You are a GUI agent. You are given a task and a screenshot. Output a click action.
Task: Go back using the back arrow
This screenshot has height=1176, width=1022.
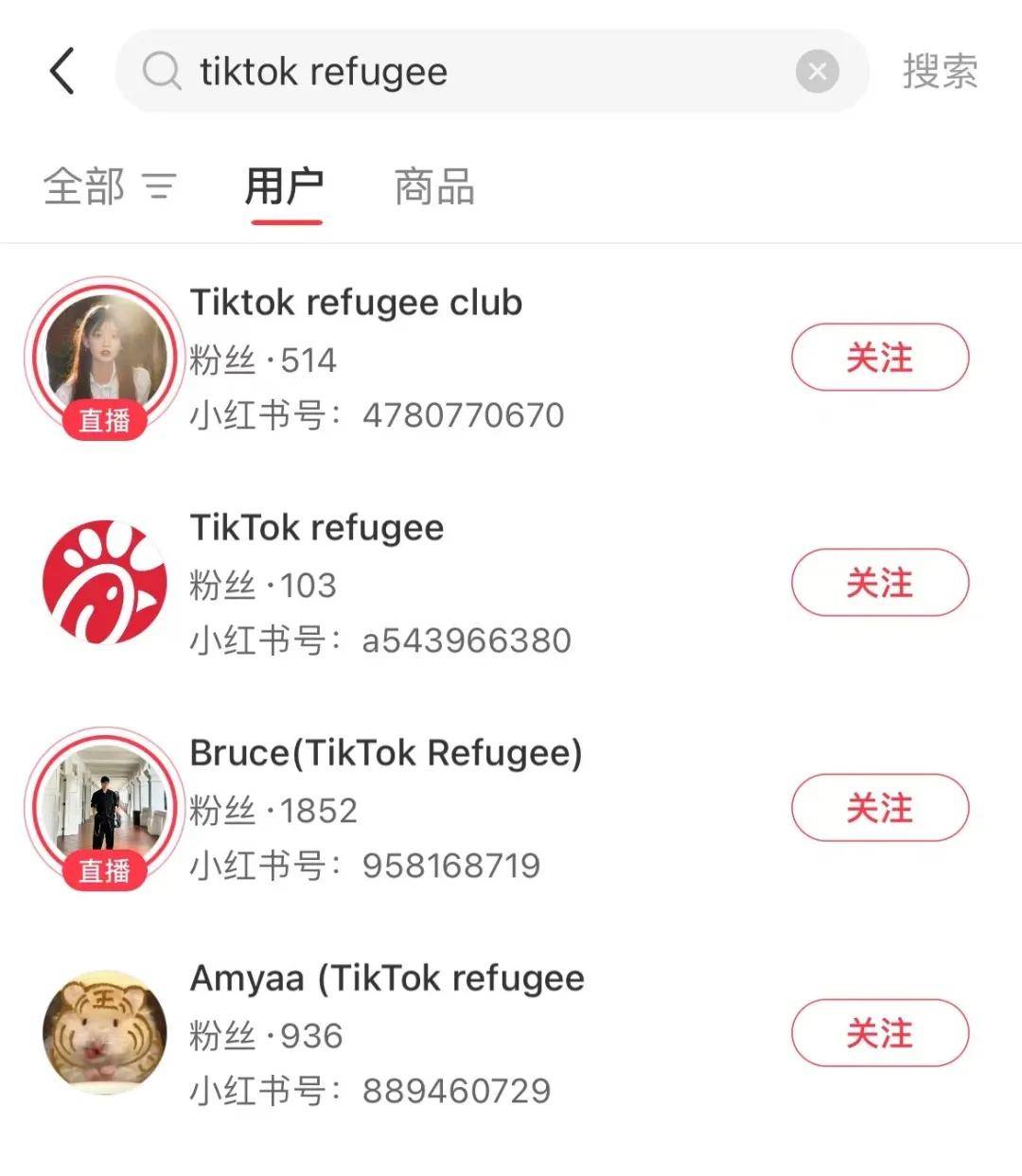point(62,72)
